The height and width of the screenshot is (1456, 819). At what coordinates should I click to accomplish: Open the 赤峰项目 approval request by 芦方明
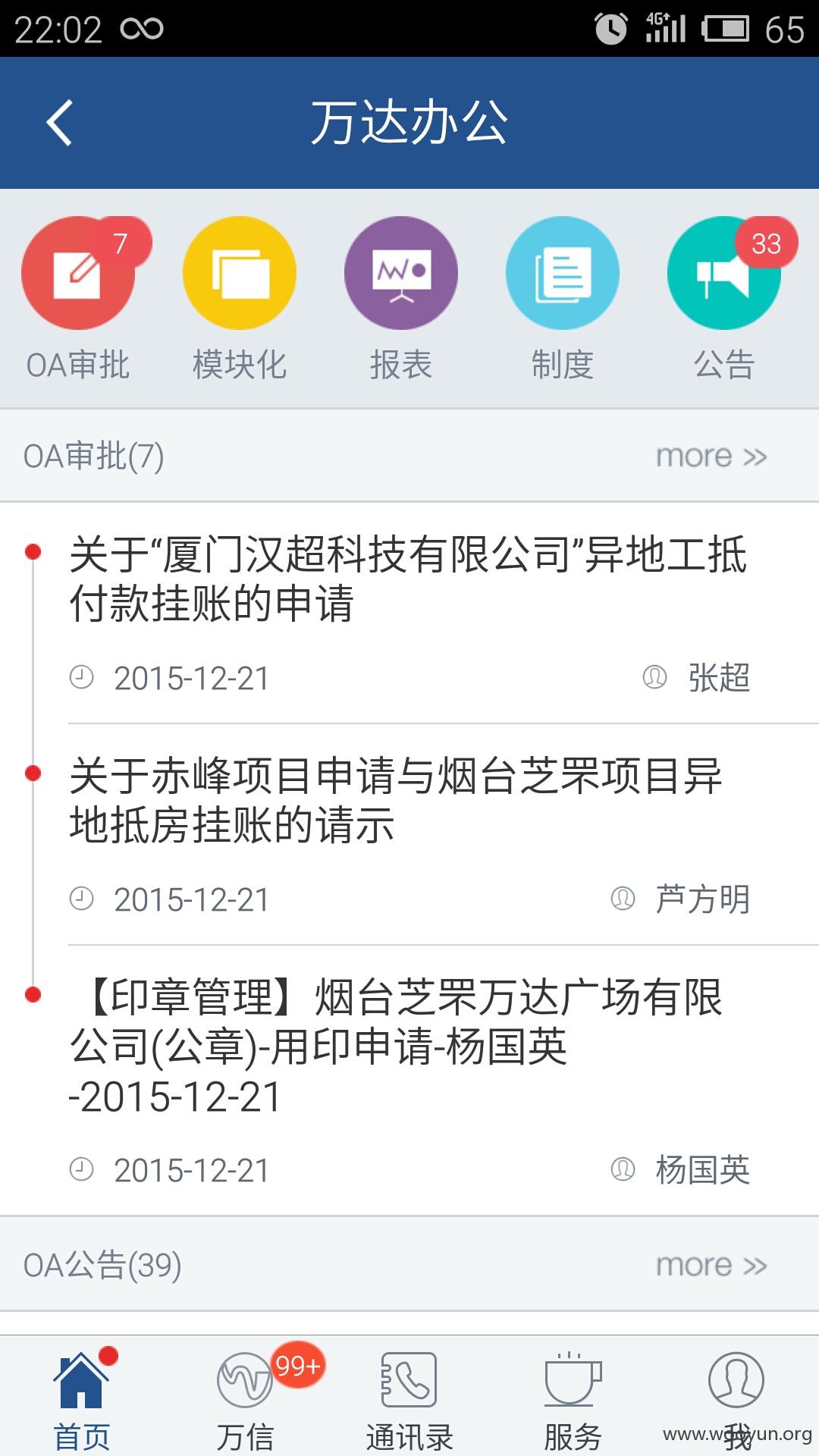[409, 834]
